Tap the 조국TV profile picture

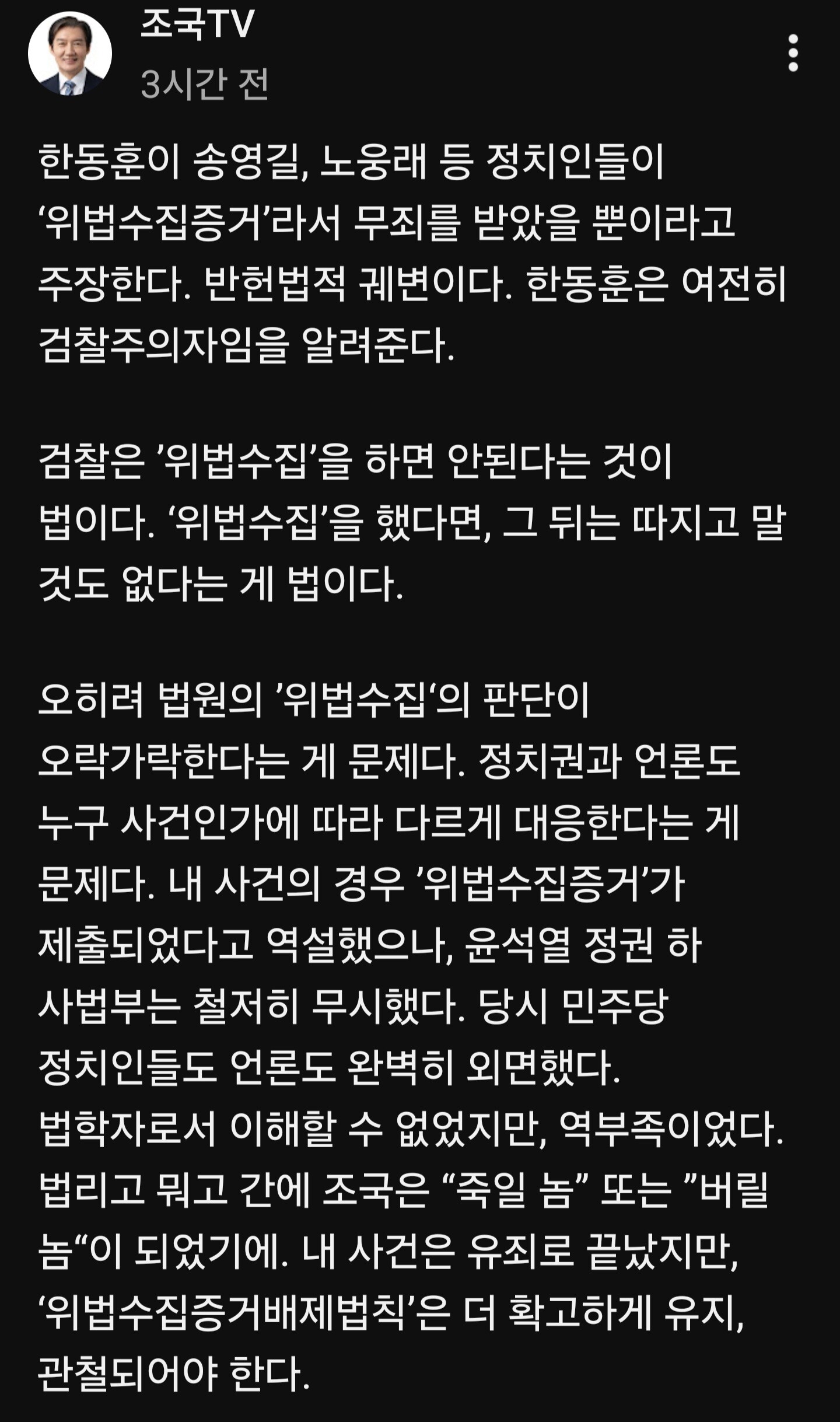point(70,54)
